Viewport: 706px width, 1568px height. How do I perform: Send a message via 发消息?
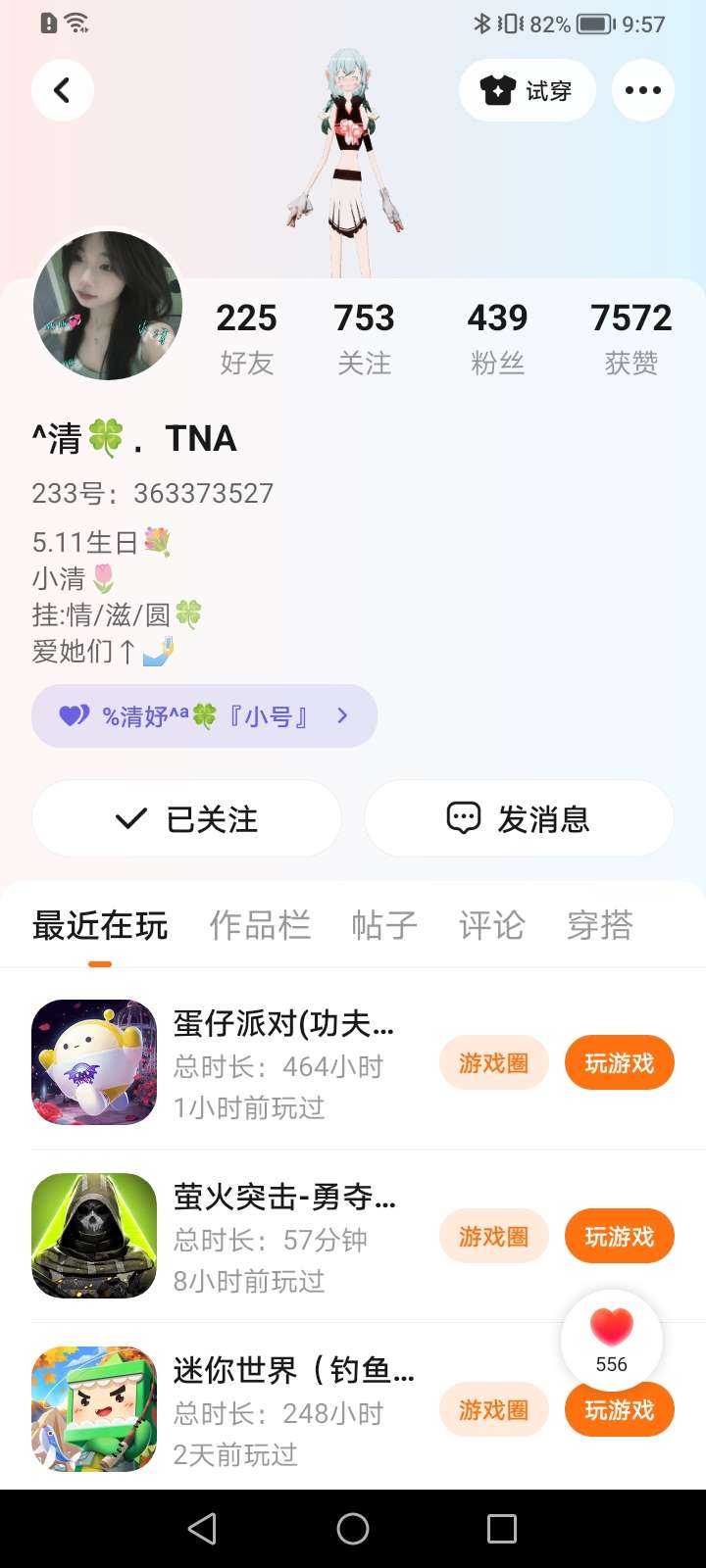pos(519,818)
